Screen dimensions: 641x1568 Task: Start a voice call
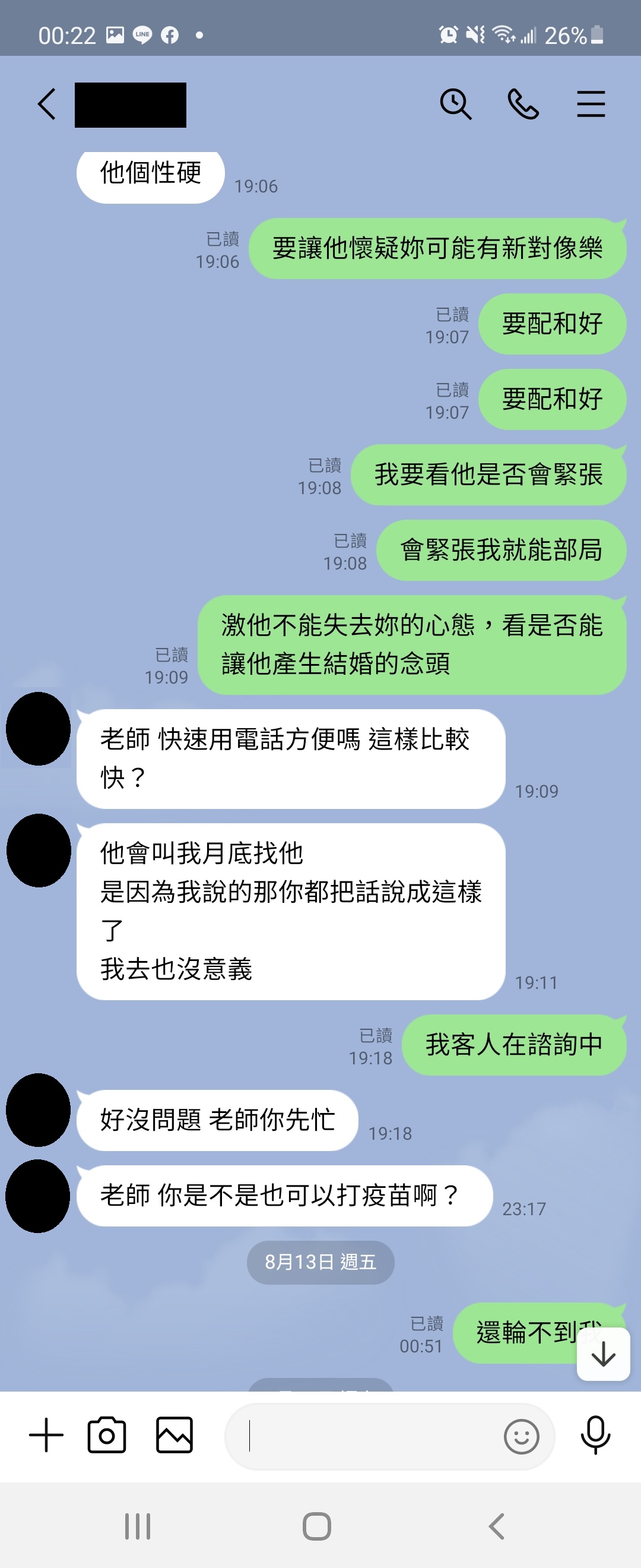[523, 104]
